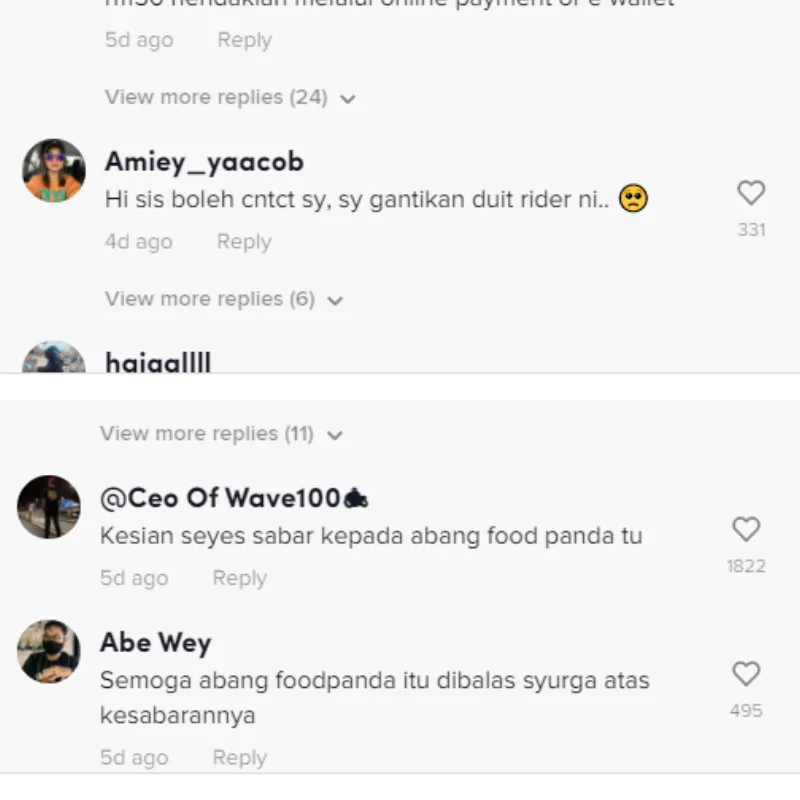
Task: Reply to Amiey_yaacob's comment
Action: click(244, 242)
